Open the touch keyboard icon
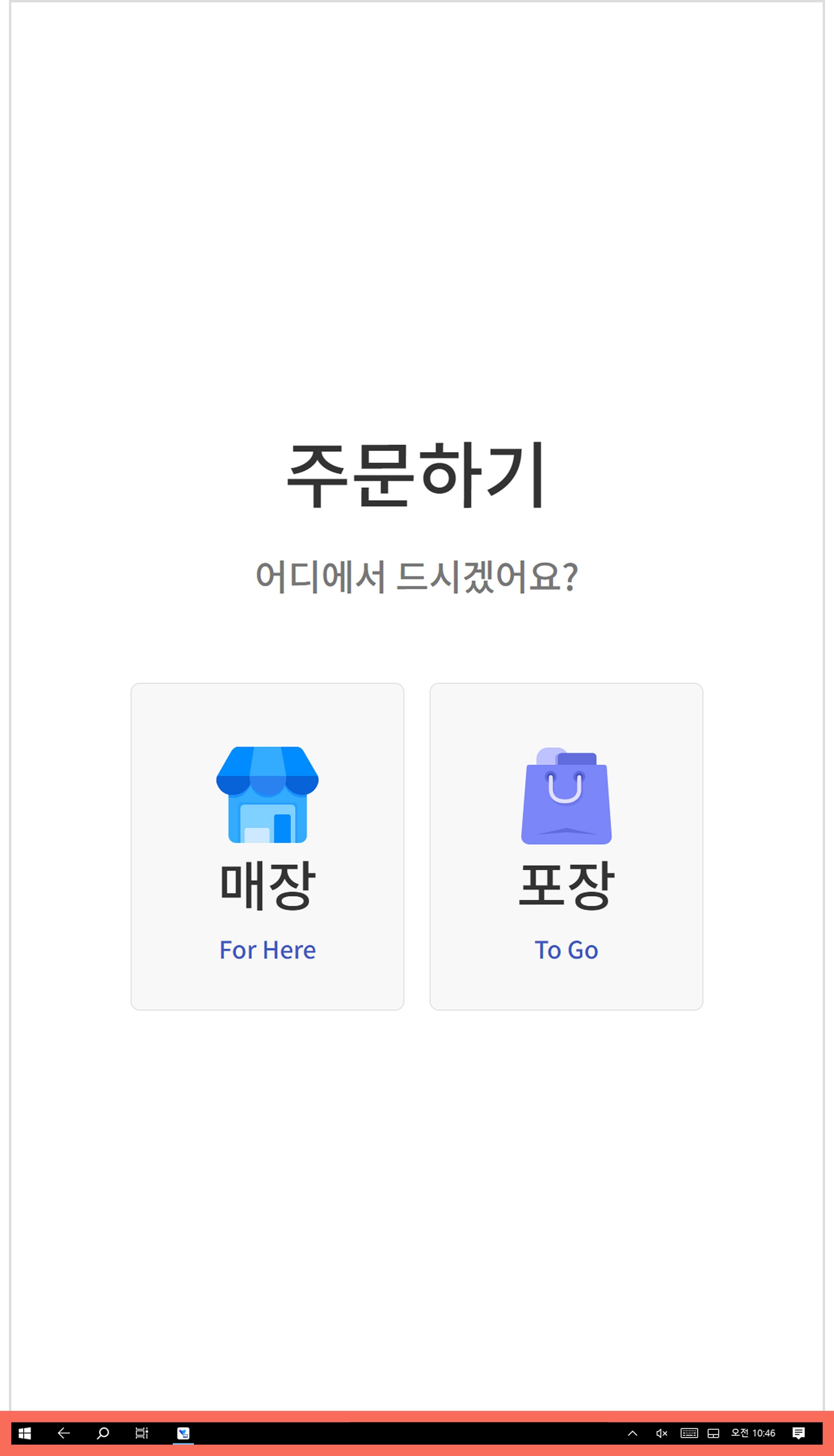Image resolution: width=834 pixels, height=1456 pixels. click(x=689, y=1433)
